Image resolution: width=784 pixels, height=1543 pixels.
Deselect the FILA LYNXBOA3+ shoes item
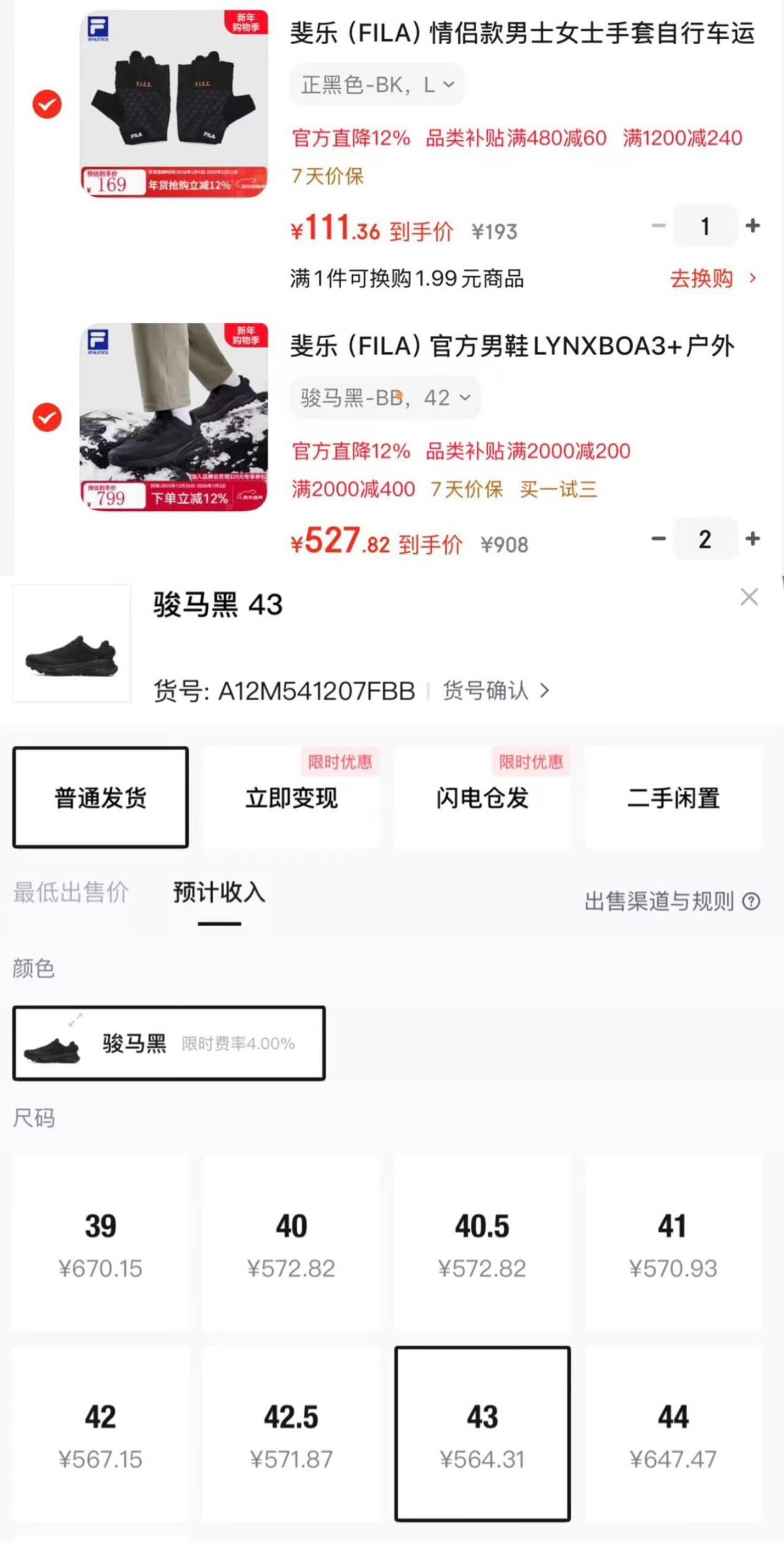(47, 418)
